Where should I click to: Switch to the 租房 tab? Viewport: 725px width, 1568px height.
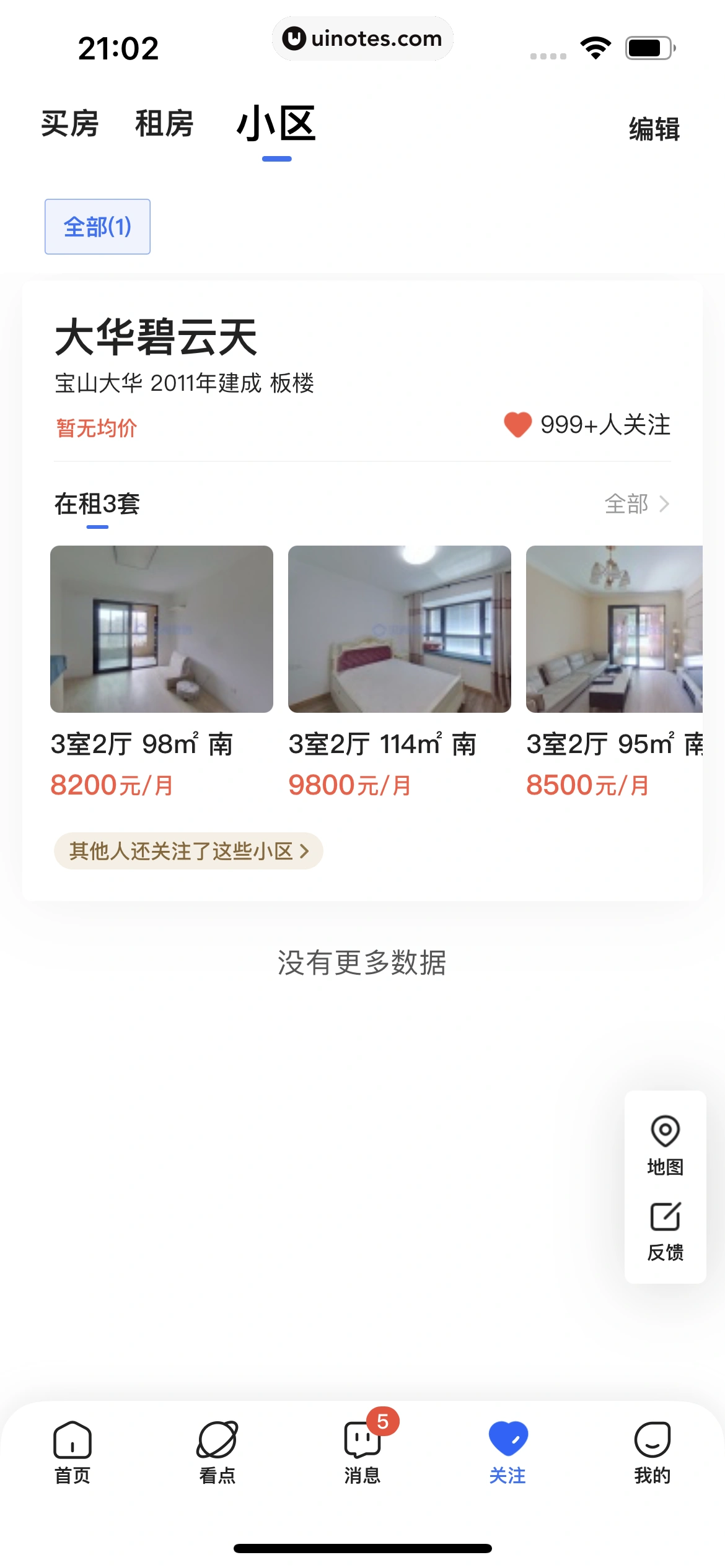click(x=164, y=124)
